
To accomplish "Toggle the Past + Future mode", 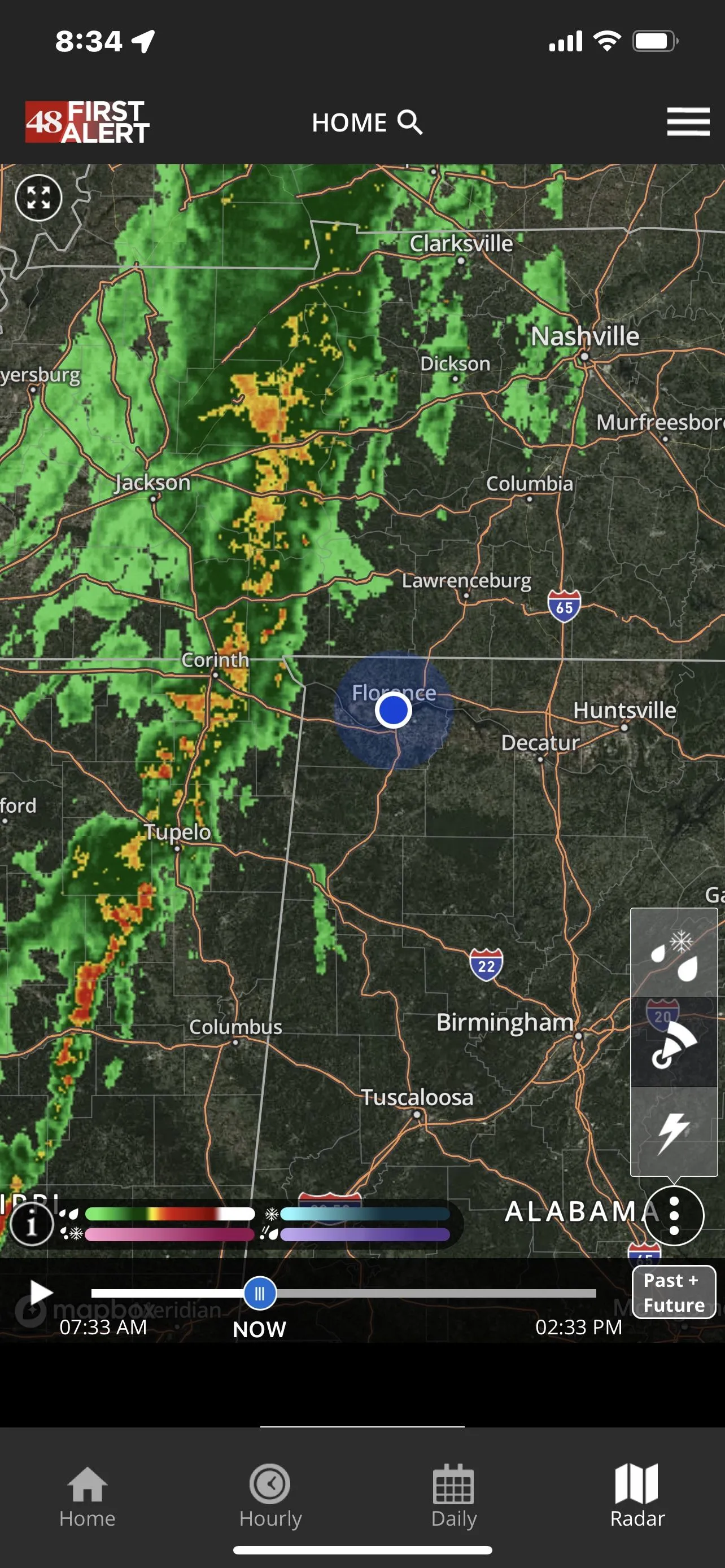I will tap(673, 1292).
